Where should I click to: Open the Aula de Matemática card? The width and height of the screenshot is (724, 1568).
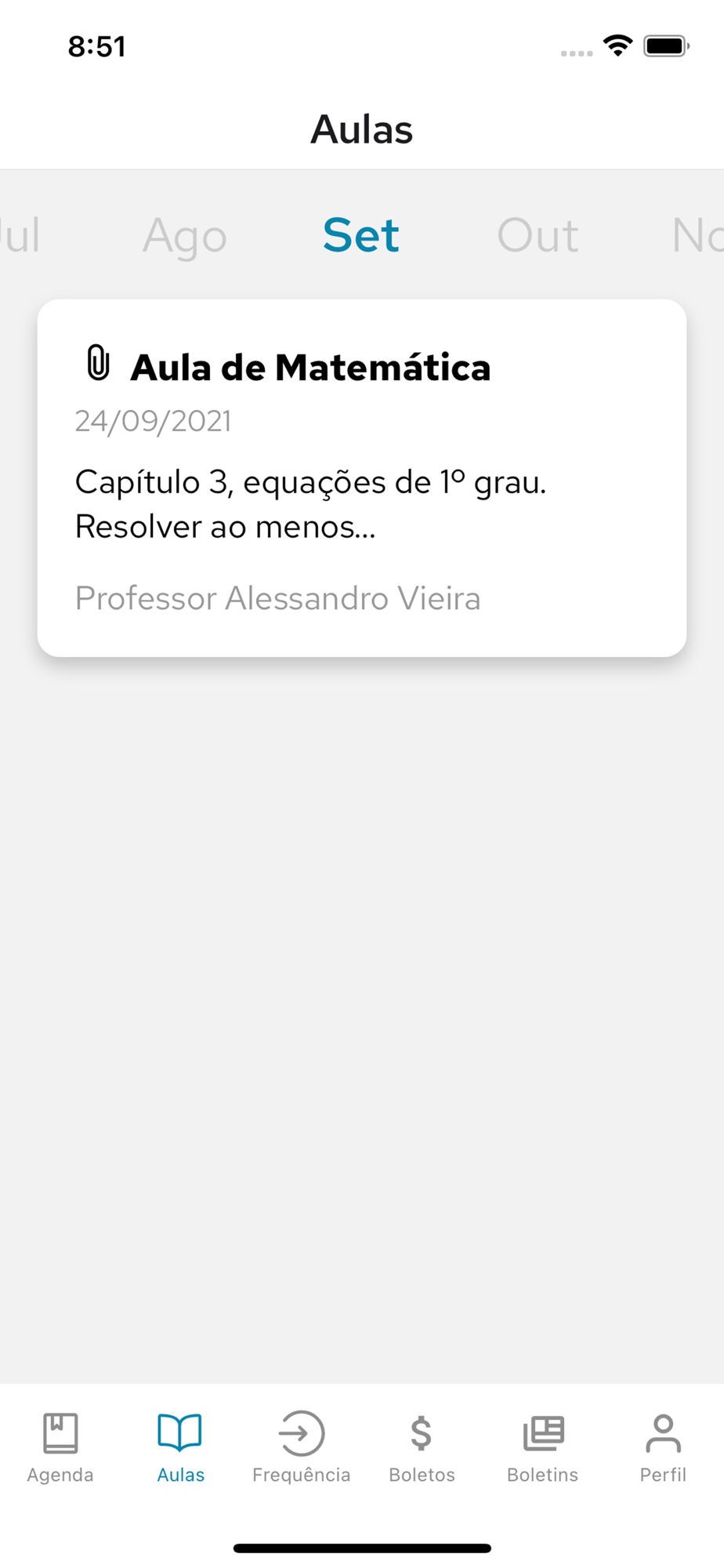361,477
